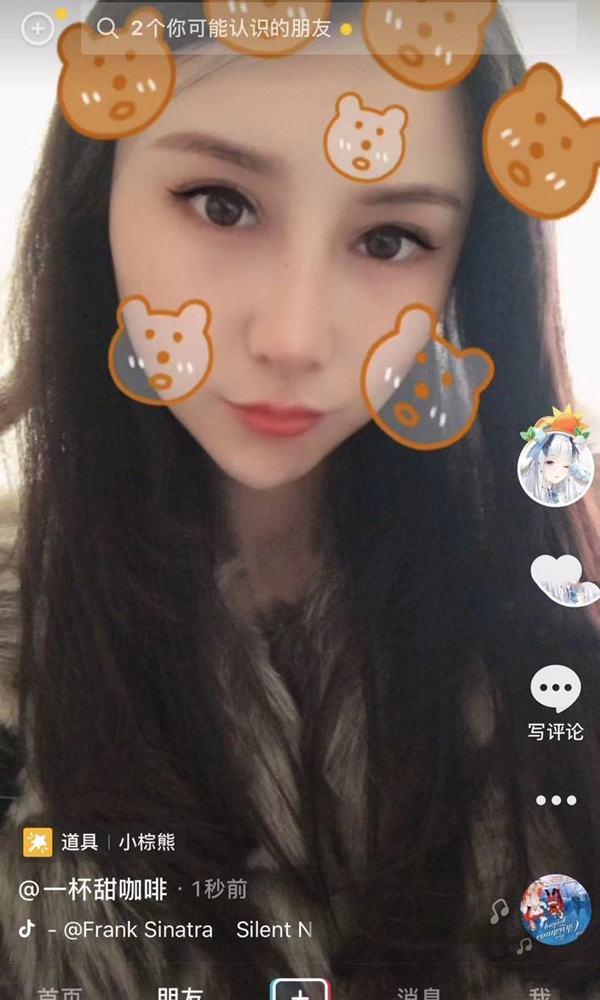Like this video with the heart
Viewport: 600px width, 1000px height.
[556, 577]
